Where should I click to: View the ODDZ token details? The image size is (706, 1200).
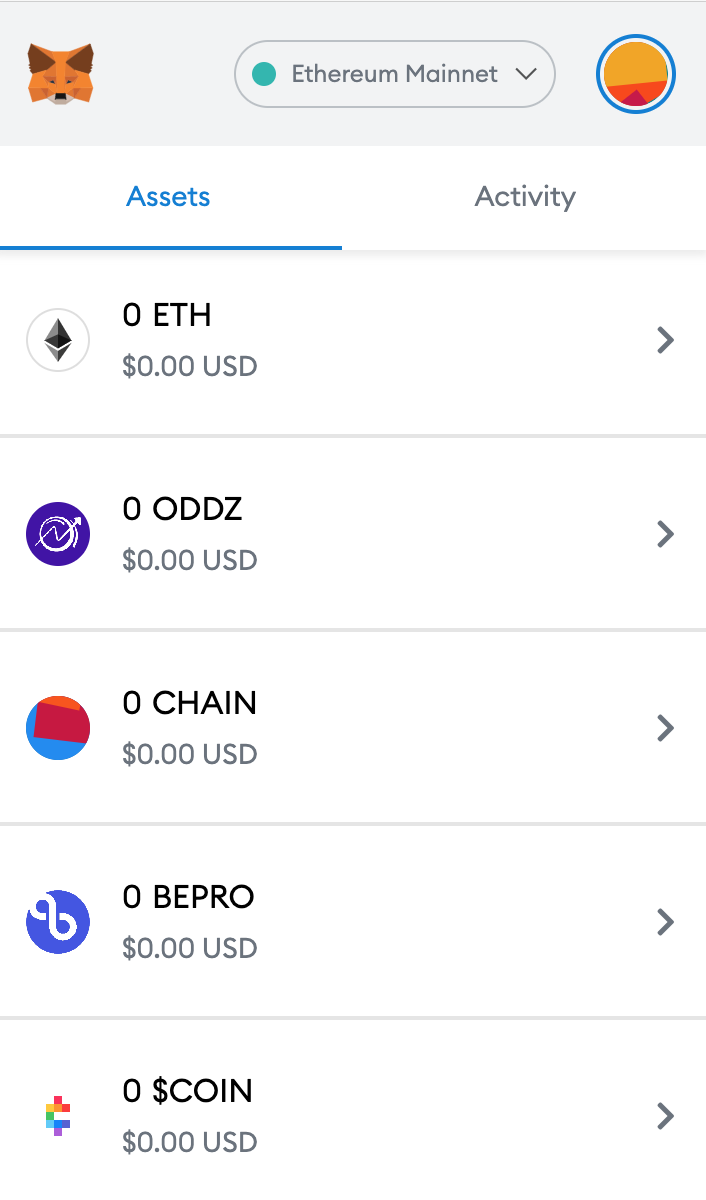(353, 534)
